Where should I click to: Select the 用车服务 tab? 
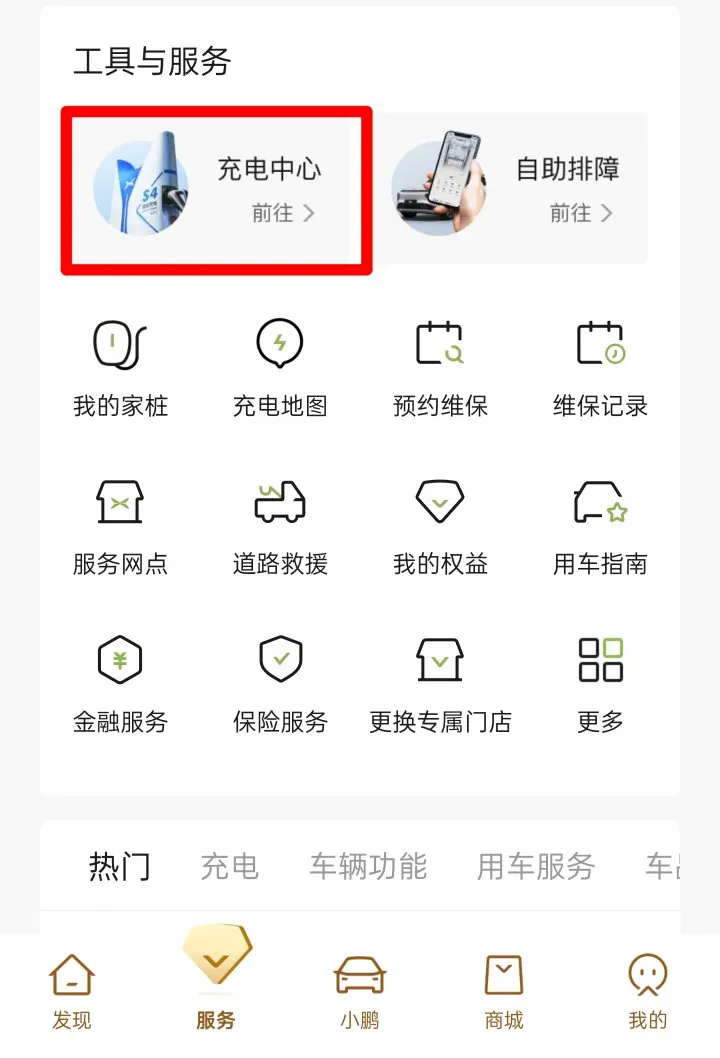point(535,866)
